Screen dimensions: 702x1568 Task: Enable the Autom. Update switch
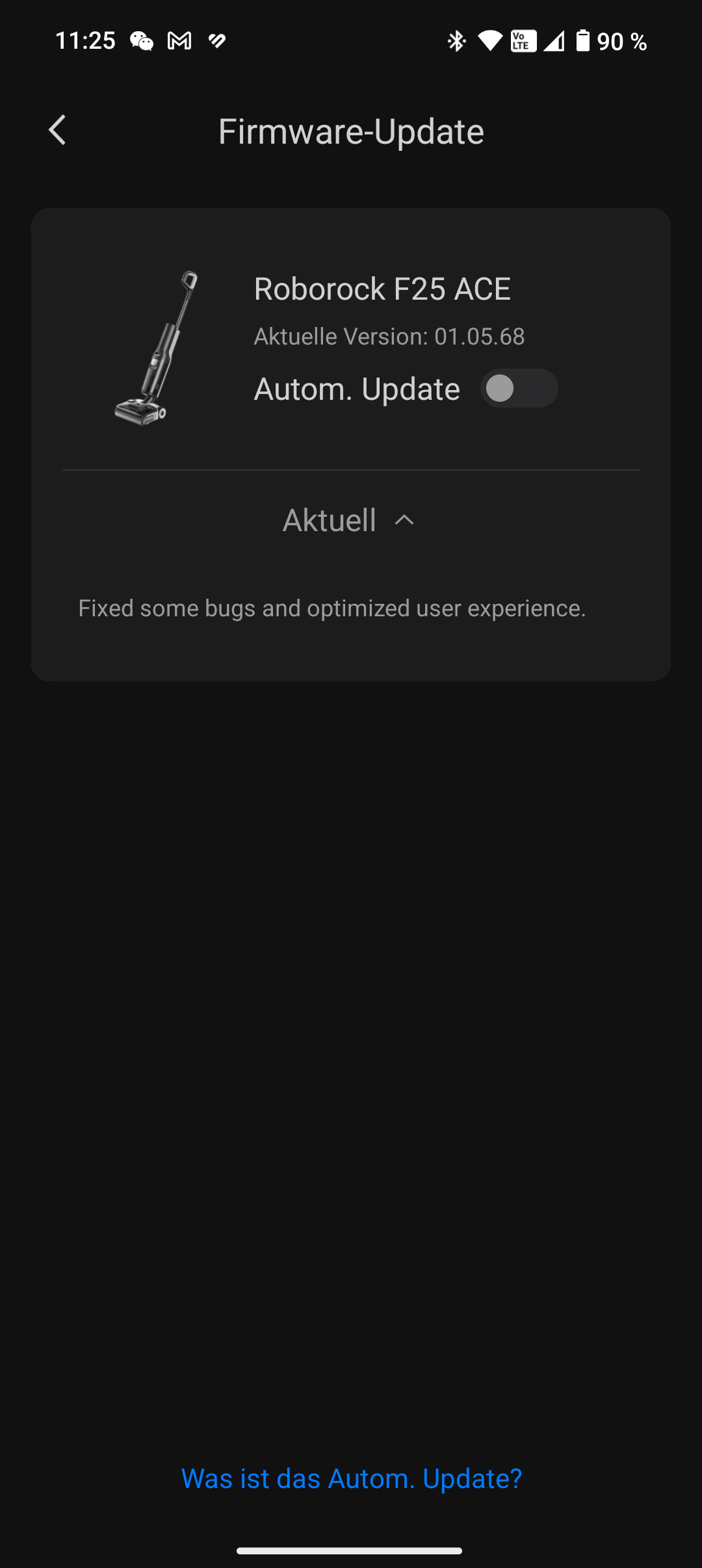coord(519,389)
